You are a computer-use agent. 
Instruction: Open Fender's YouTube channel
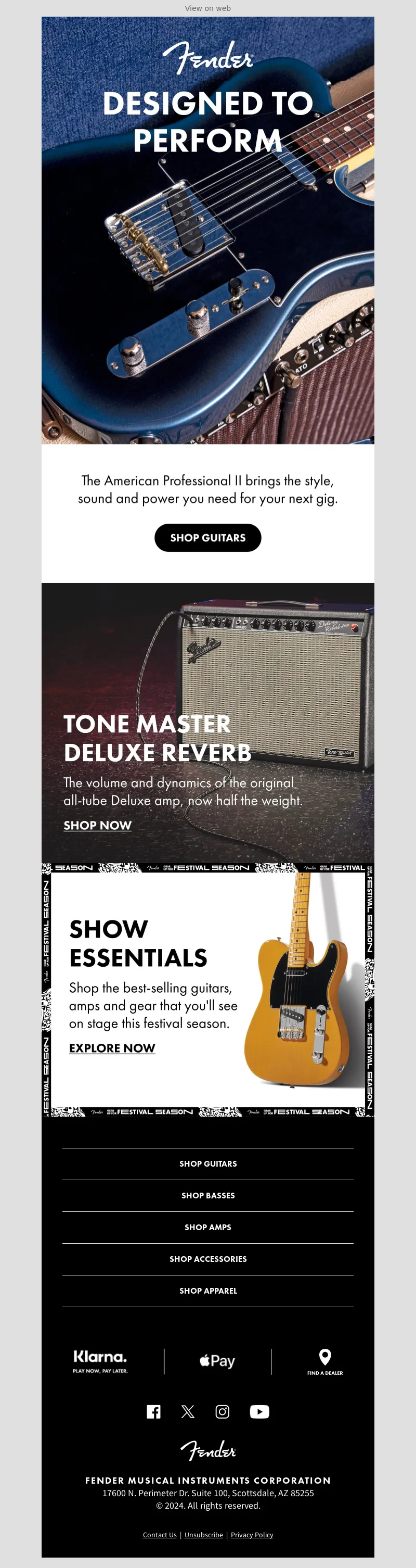259,1412
